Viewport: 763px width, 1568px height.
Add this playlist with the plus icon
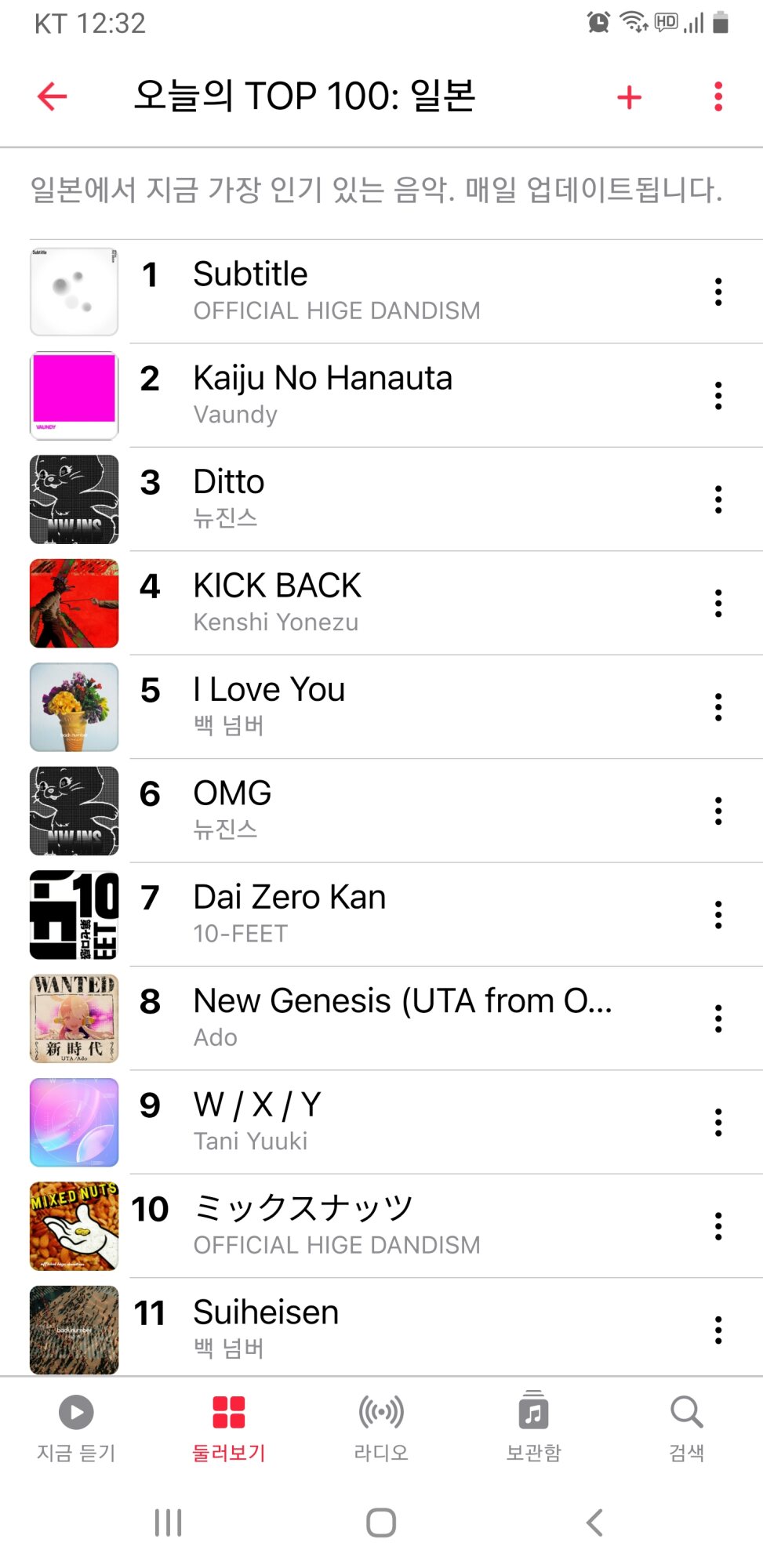pyautogui.click(x=629, y=97)
